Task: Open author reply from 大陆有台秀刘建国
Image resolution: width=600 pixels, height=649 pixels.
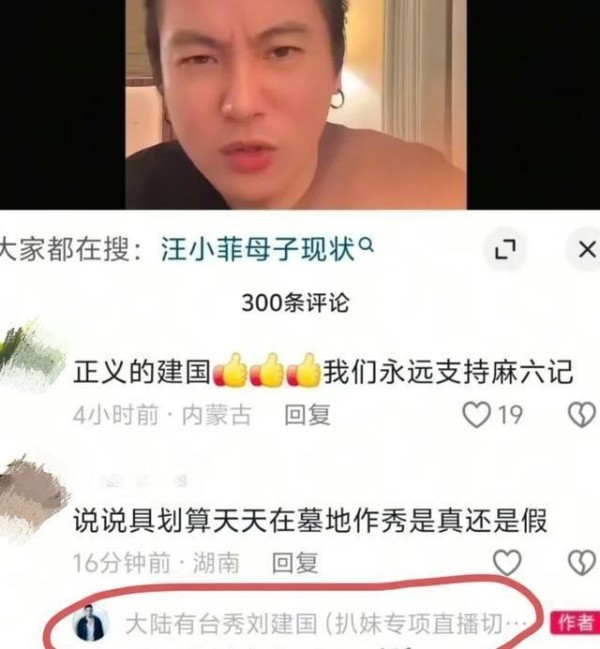Action: point(320,623)
